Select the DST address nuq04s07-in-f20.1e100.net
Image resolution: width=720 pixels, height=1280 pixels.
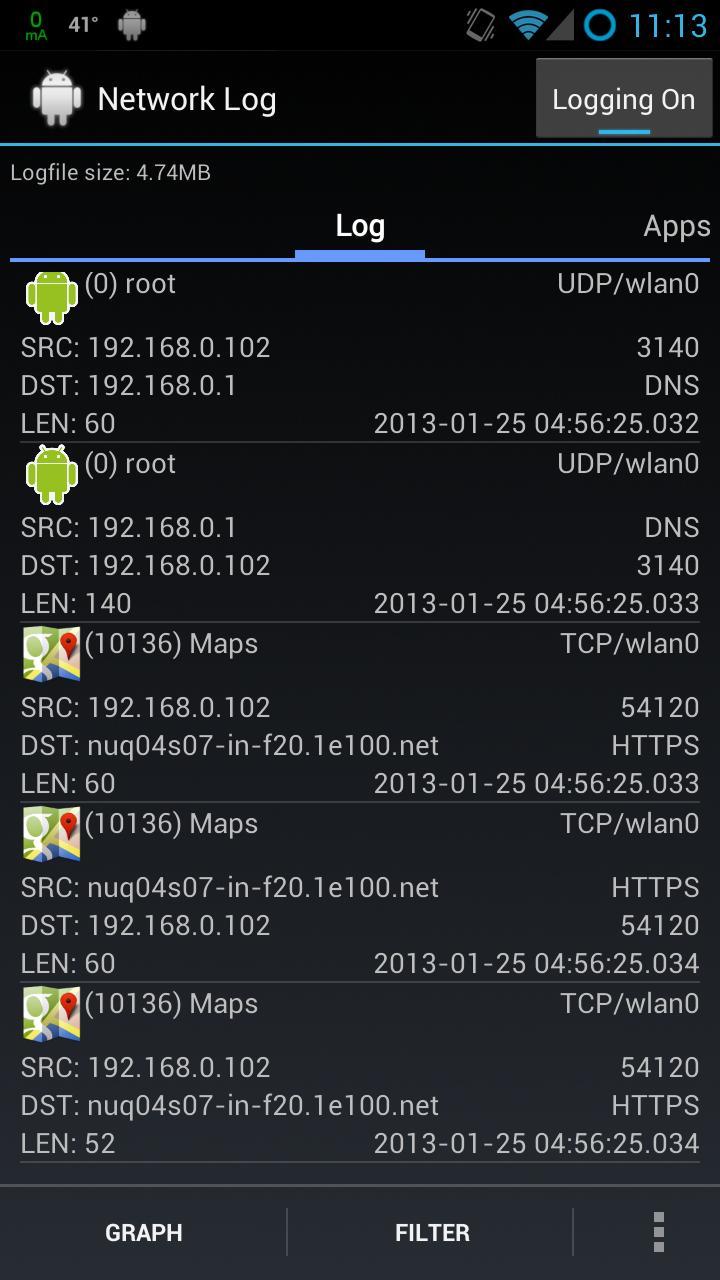coord(229,745)
